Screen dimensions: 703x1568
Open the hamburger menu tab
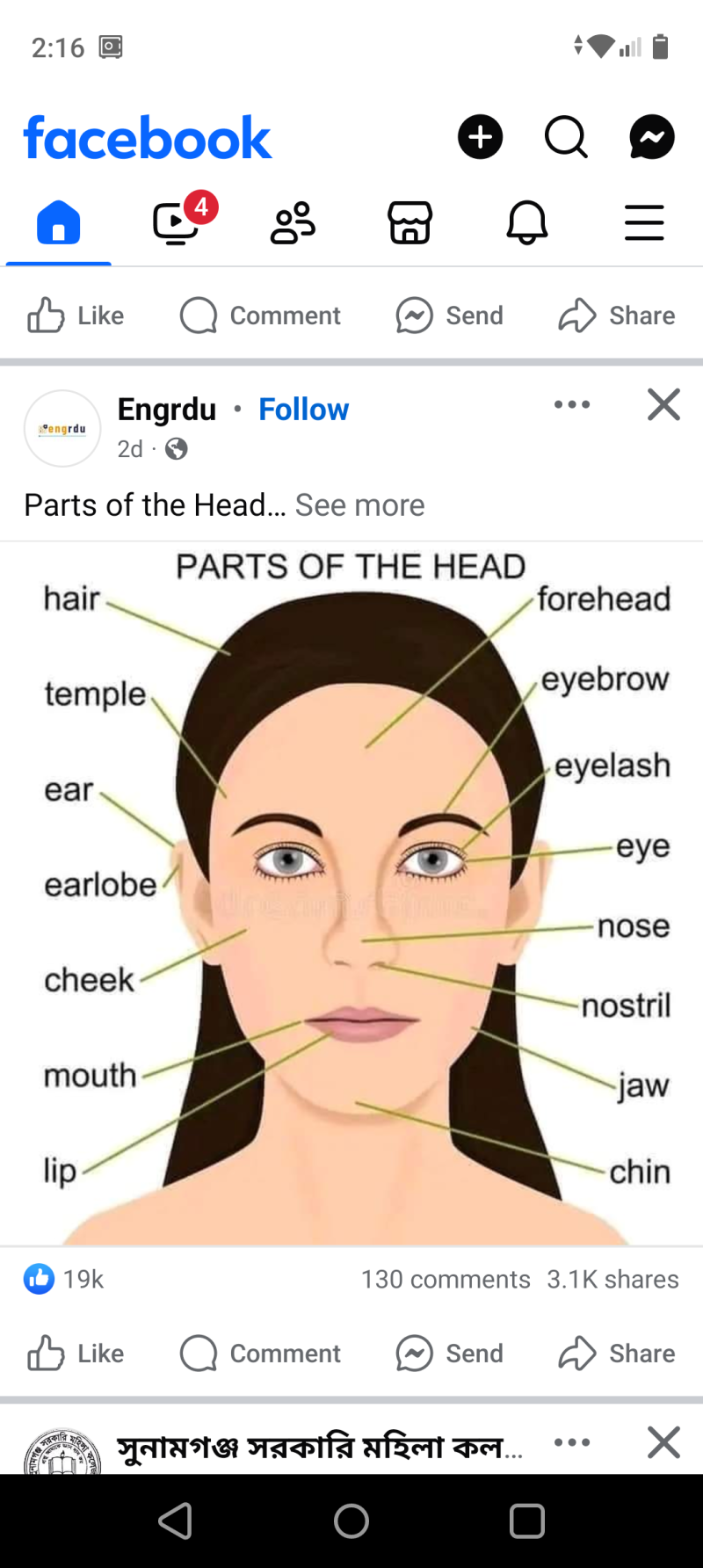click(644, 222)
